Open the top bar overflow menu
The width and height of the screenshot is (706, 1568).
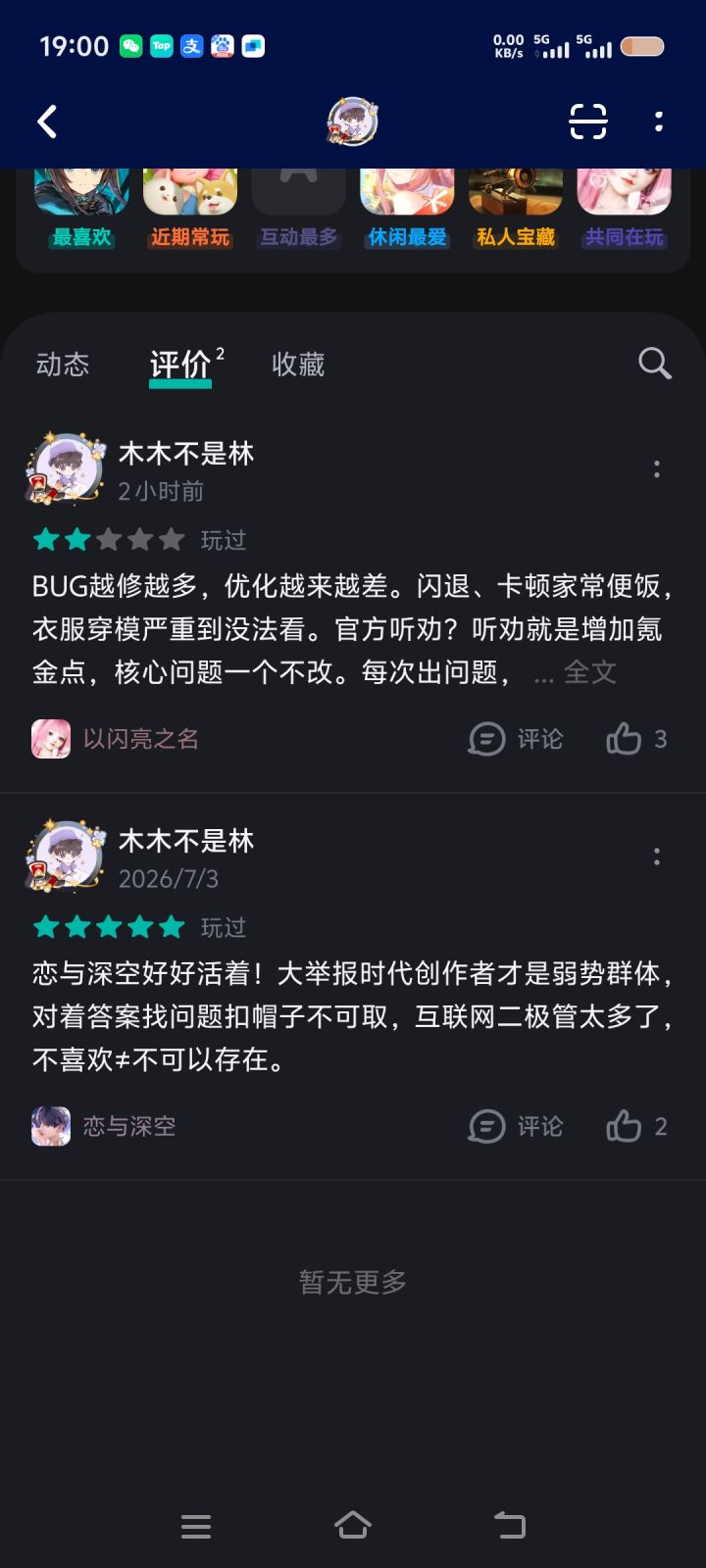[x=658, y=122]
